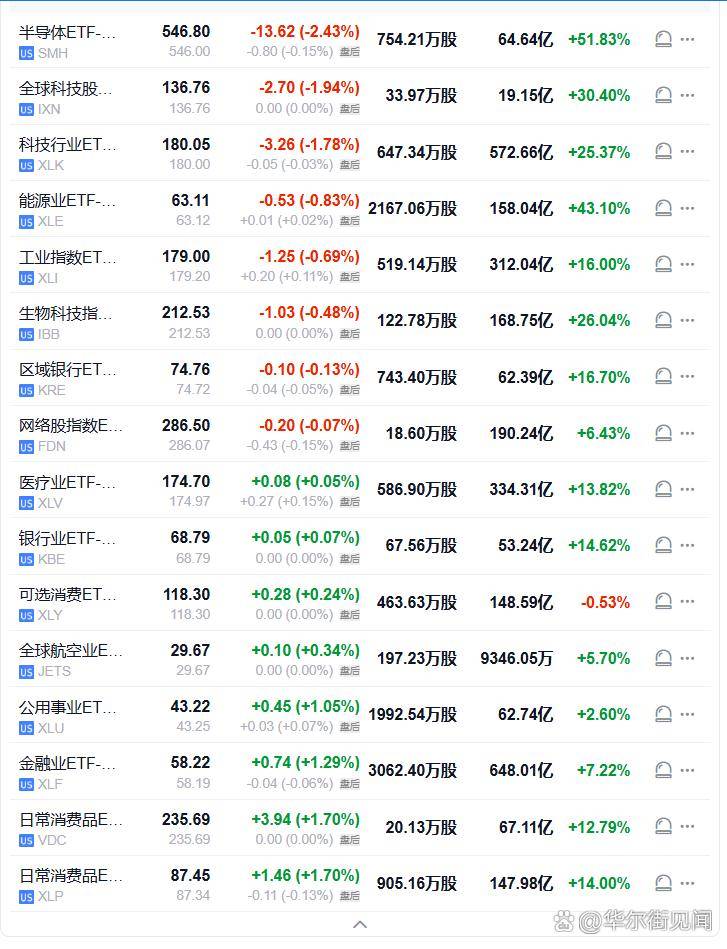This screenshot has width=727, height=949.
Task: Open the IXN global tech ETF row
Action: (360, 97)
